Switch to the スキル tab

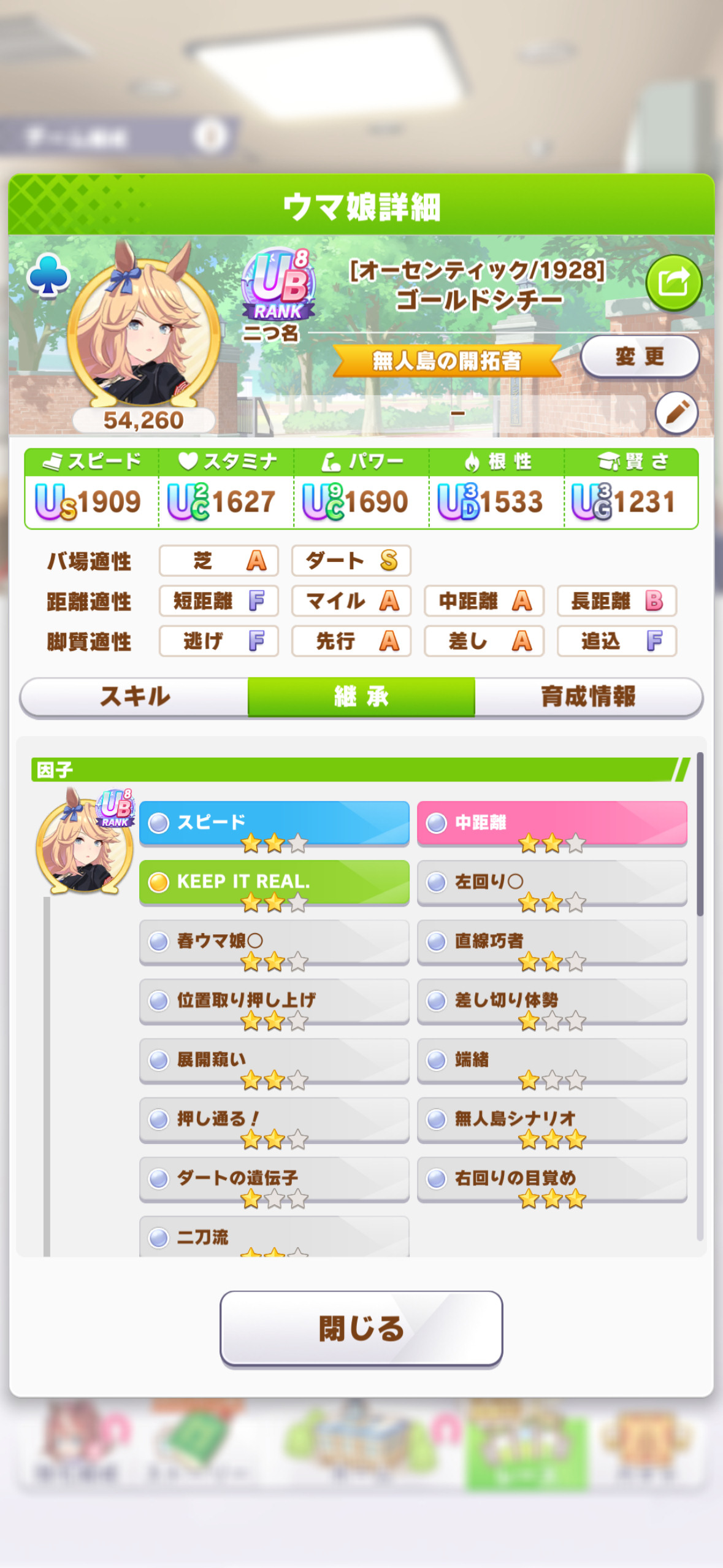(135, 697)
